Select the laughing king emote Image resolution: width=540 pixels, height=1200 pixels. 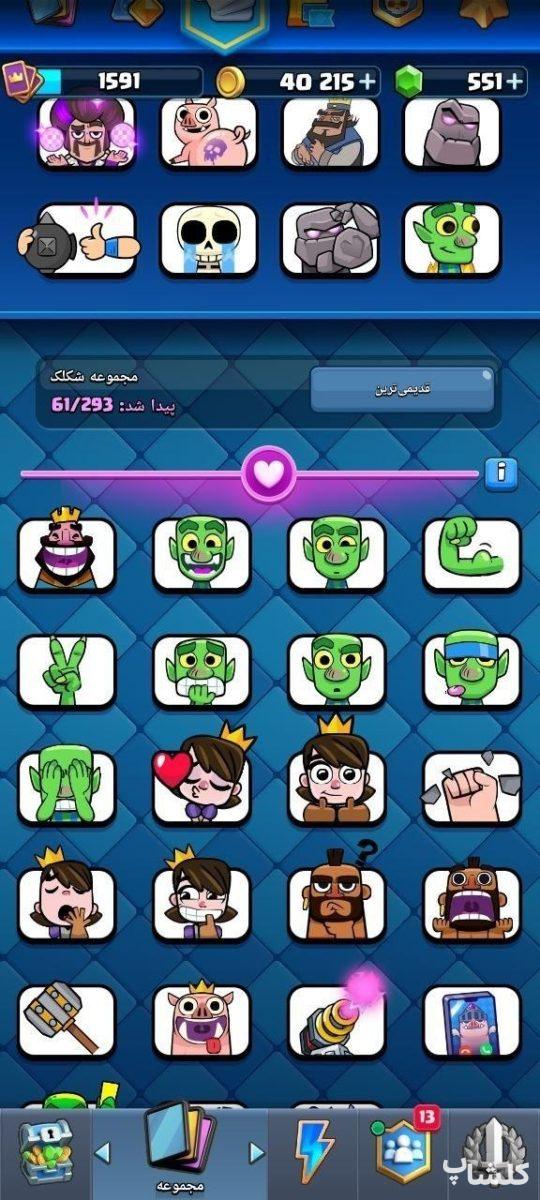tap(66, 553)
